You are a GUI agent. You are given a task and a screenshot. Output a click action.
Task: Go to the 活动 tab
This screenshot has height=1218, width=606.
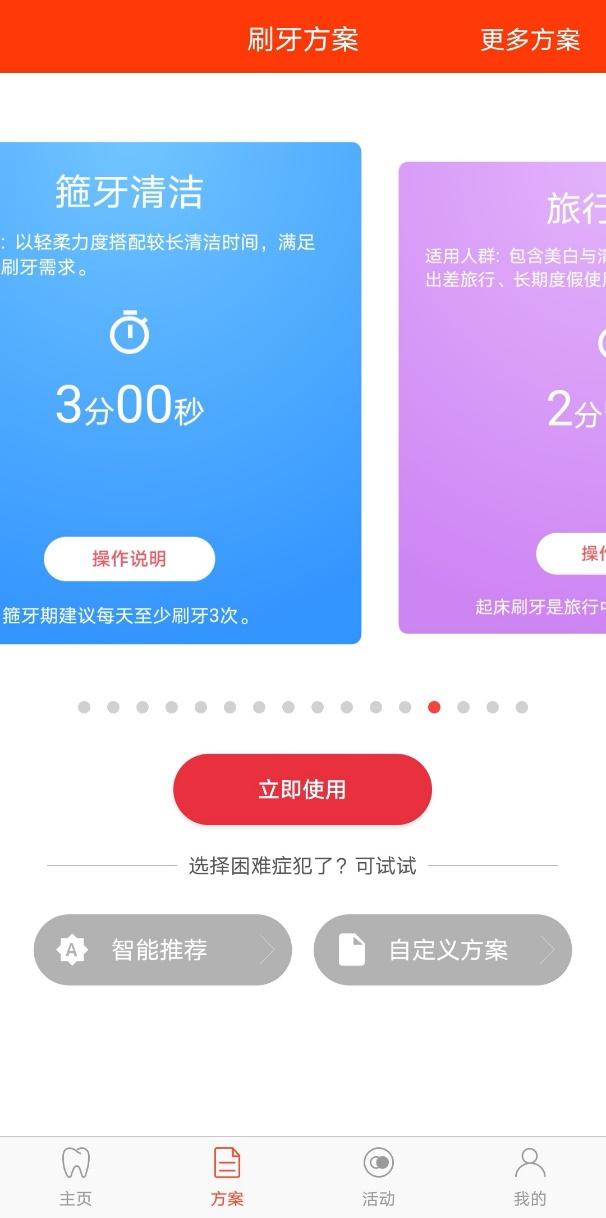point(378,1177)
